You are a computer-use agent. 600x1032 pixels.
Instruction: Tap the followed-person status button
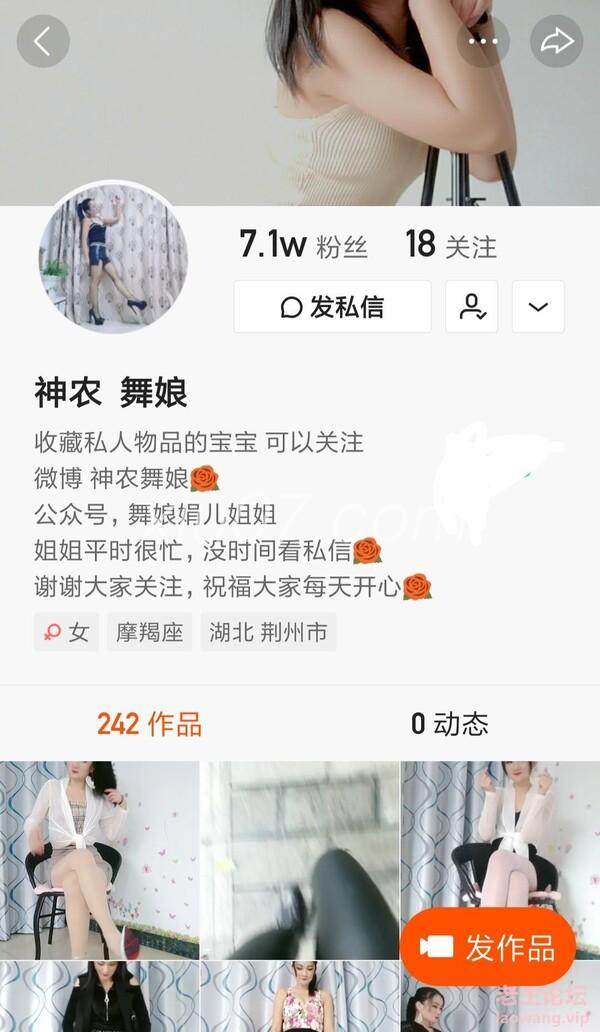pyautogui.click(x=472, y=307)
